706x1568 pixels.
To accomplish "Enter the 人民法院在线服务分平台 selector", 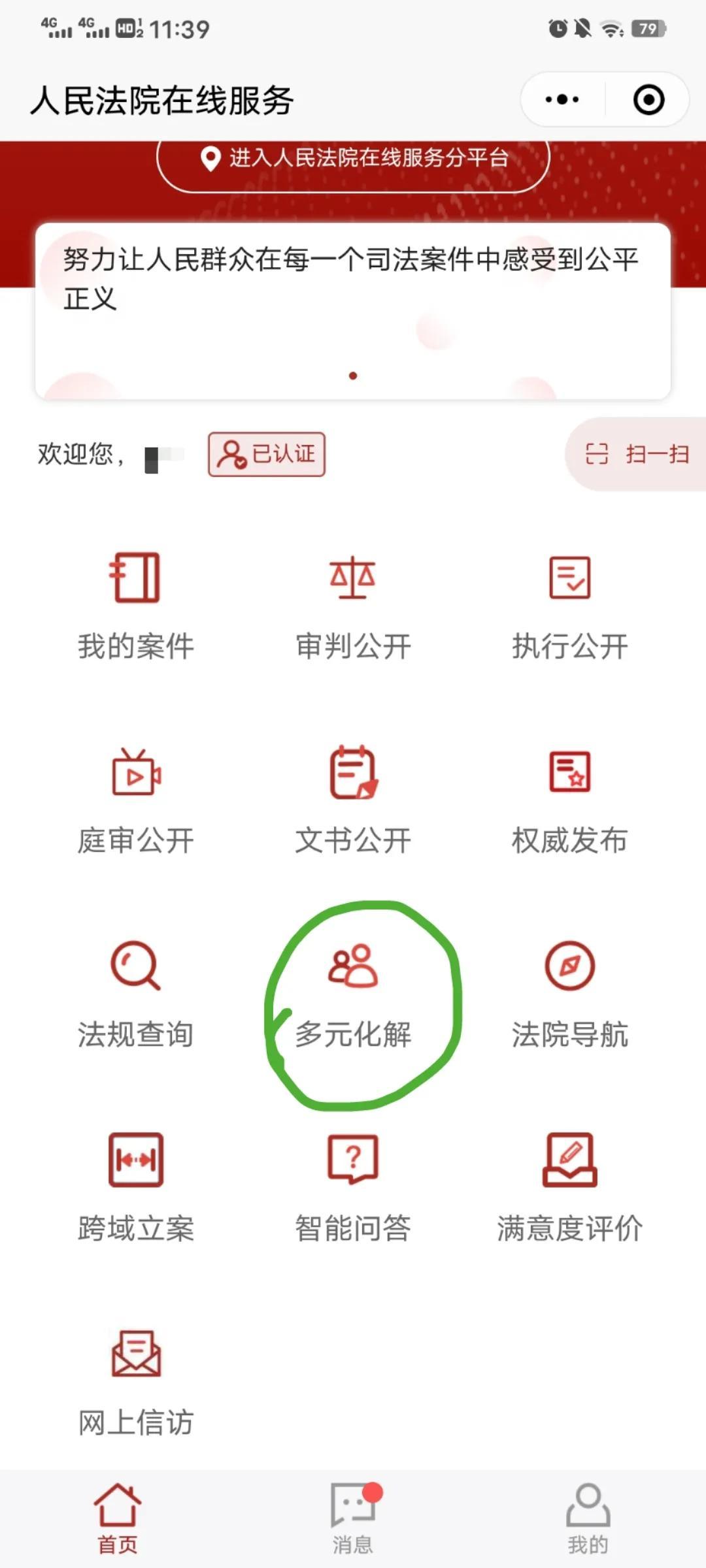I will coord(353,159).
